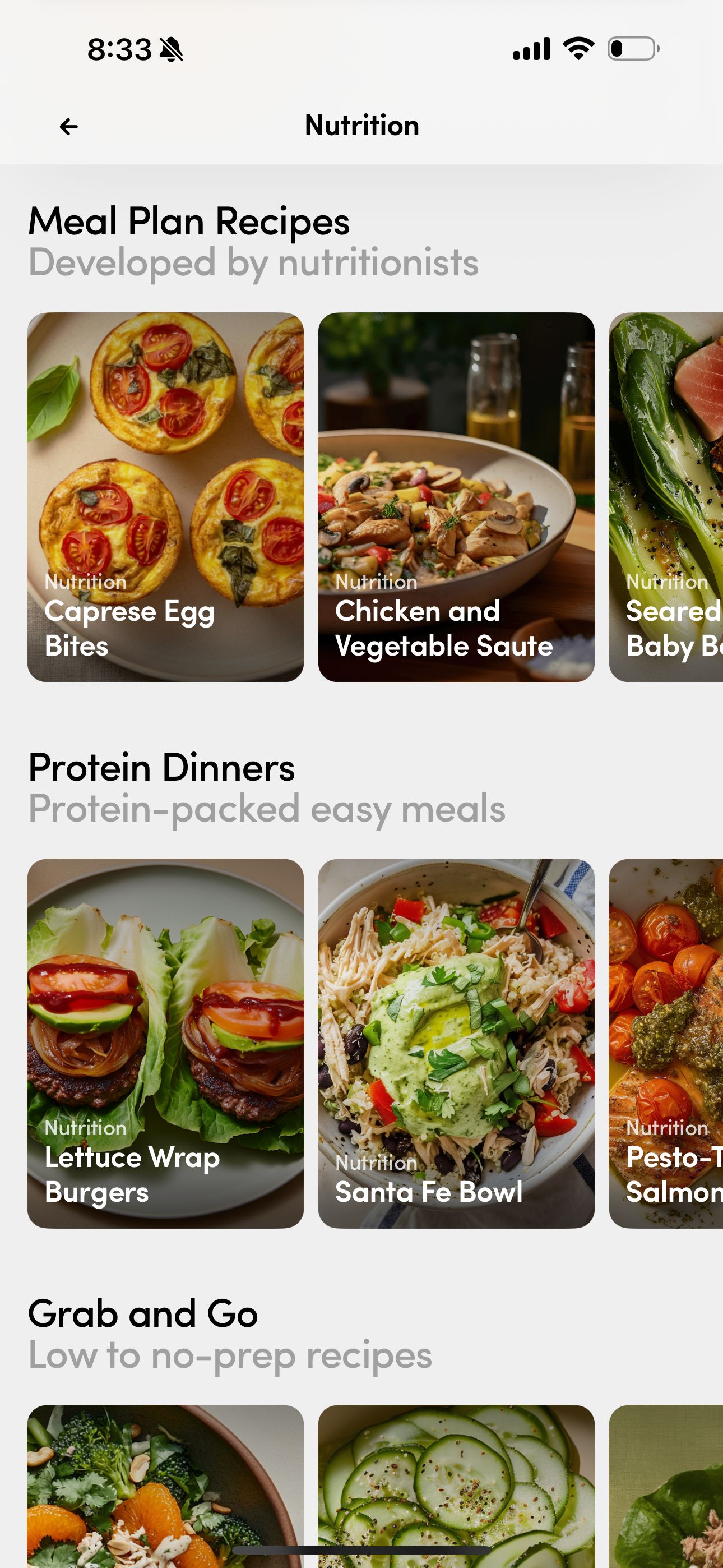Select the Lettuce Wrap Burgers card
This screenshot has width=723, height=1568.
tap(165, 1043)
